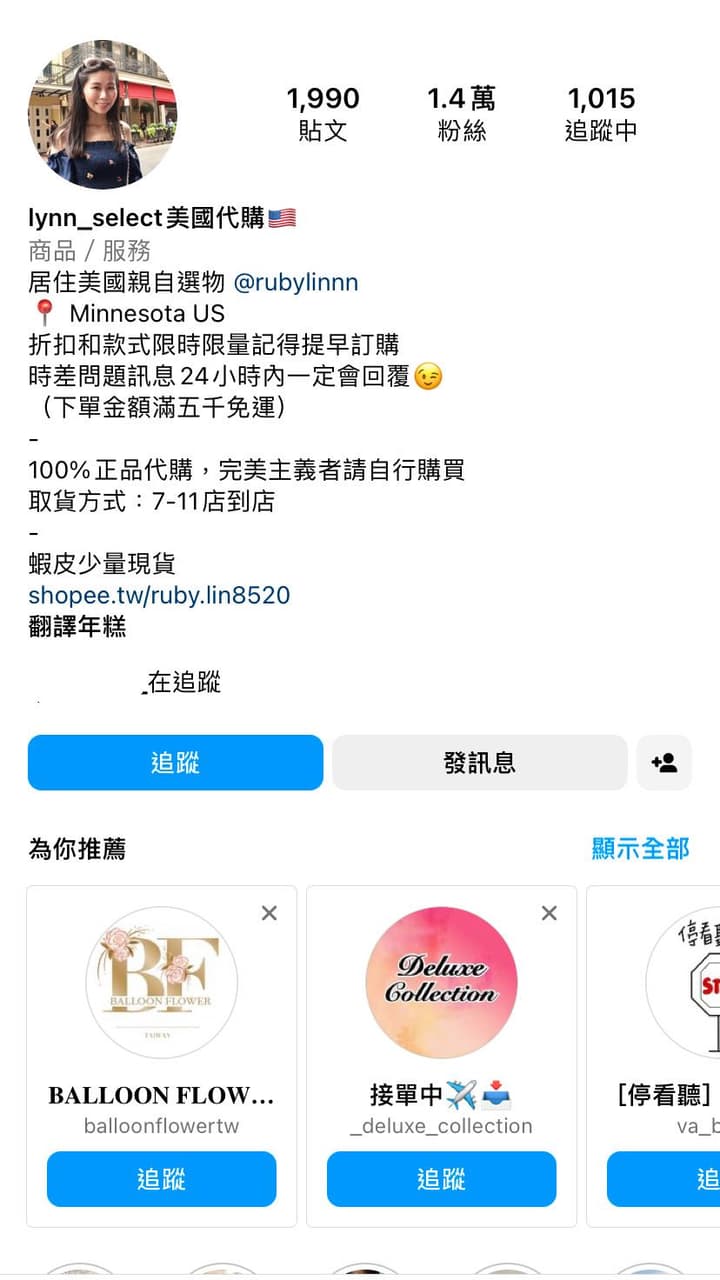Click the 在追蹤 followed-by text

coord(183,683)
